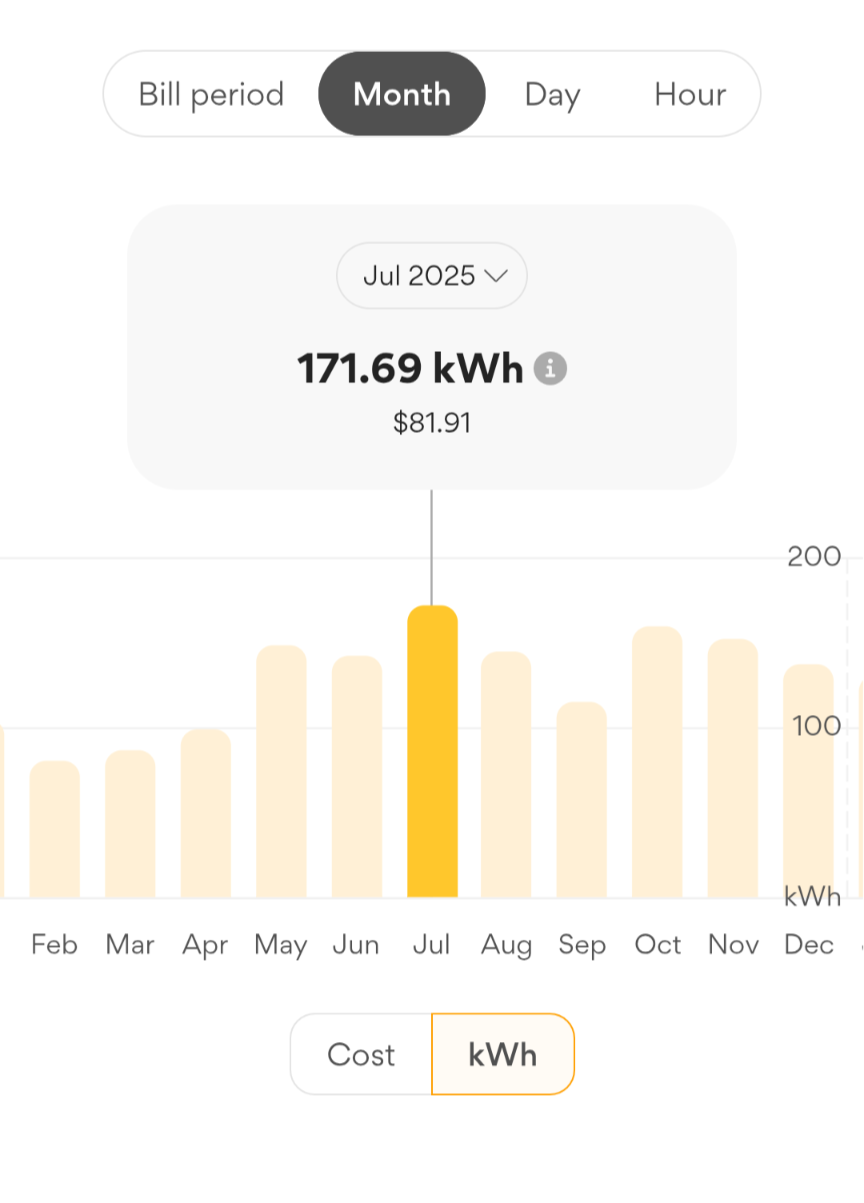Switch to Day view

click(x=552, y=93)
